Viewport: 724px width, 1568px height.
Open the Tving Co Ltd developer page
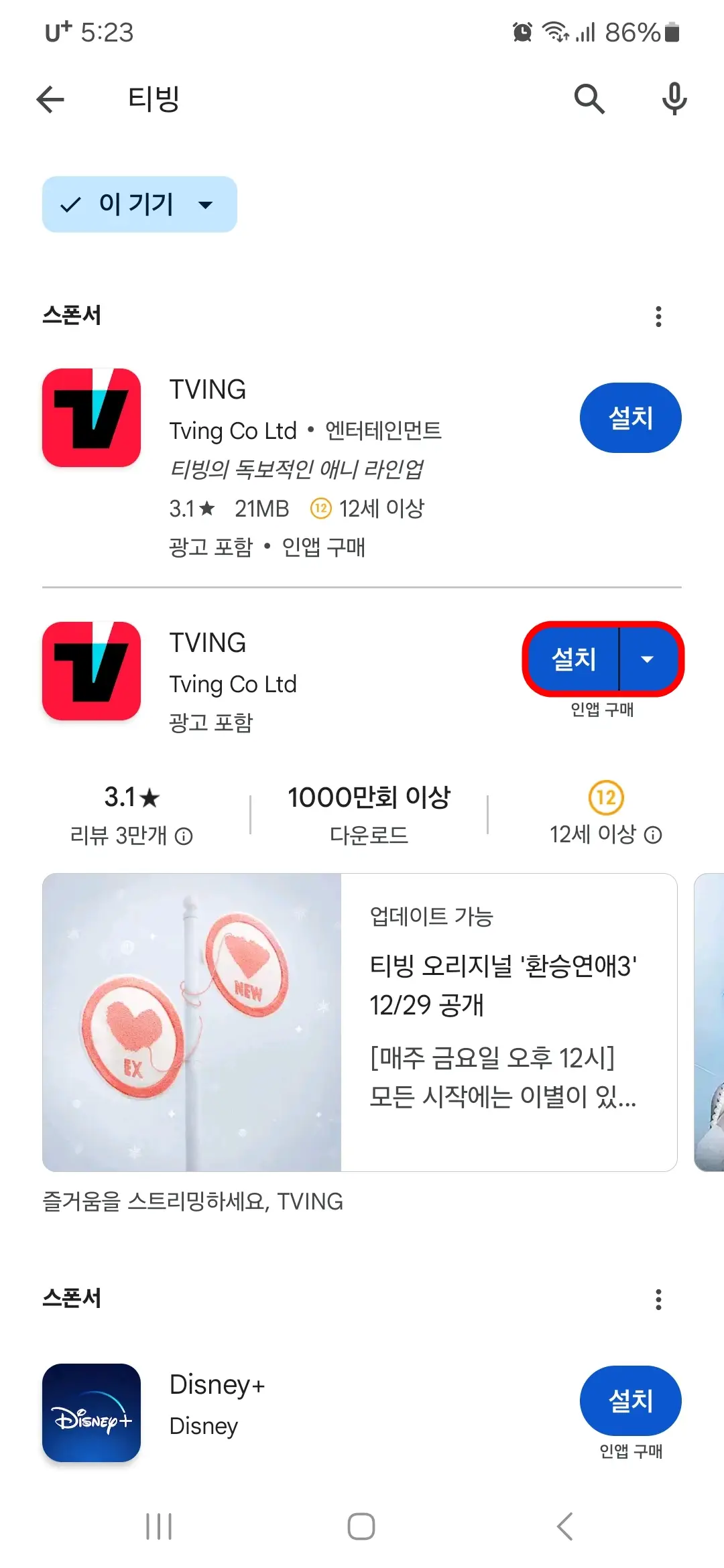233,684
